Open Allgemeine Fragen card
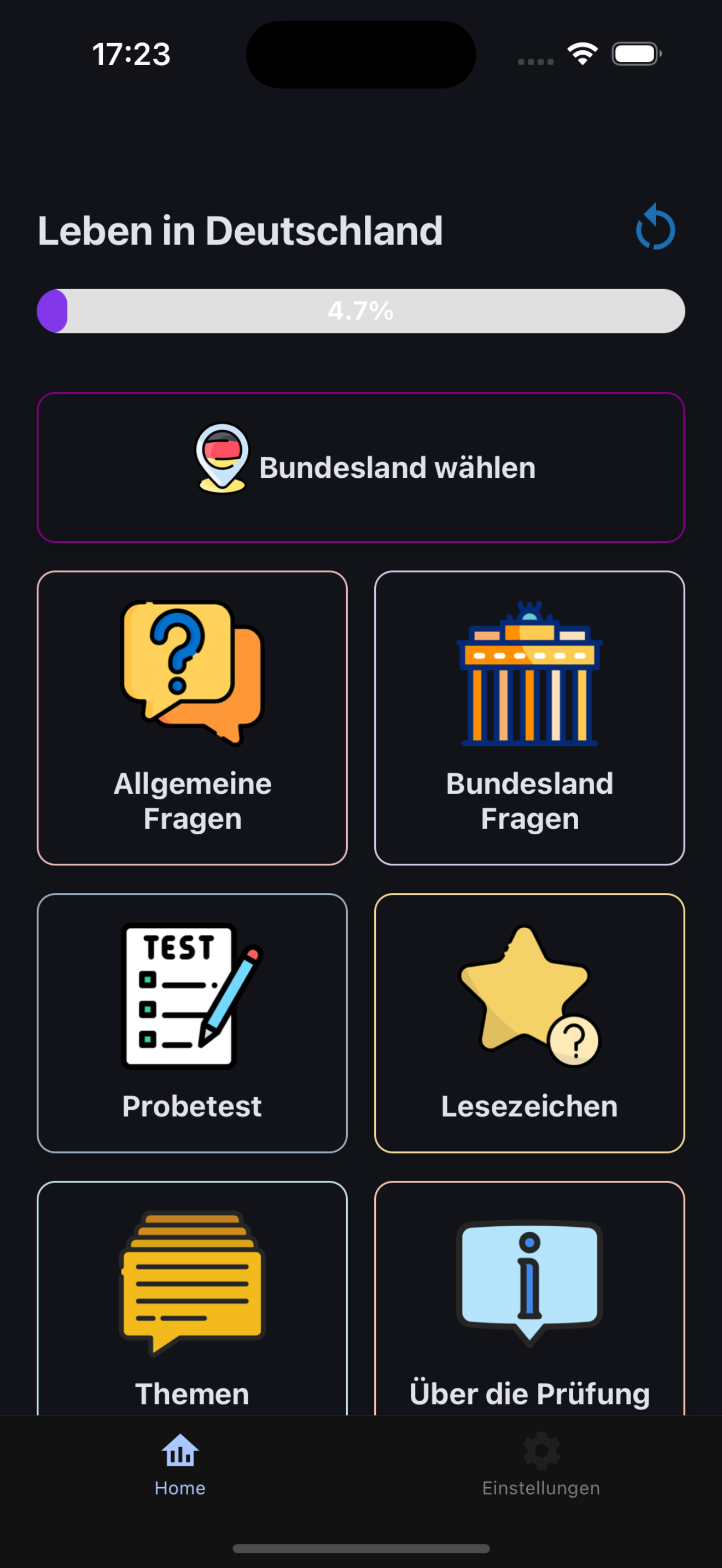722x1568 pixels. tap(193, 718)
